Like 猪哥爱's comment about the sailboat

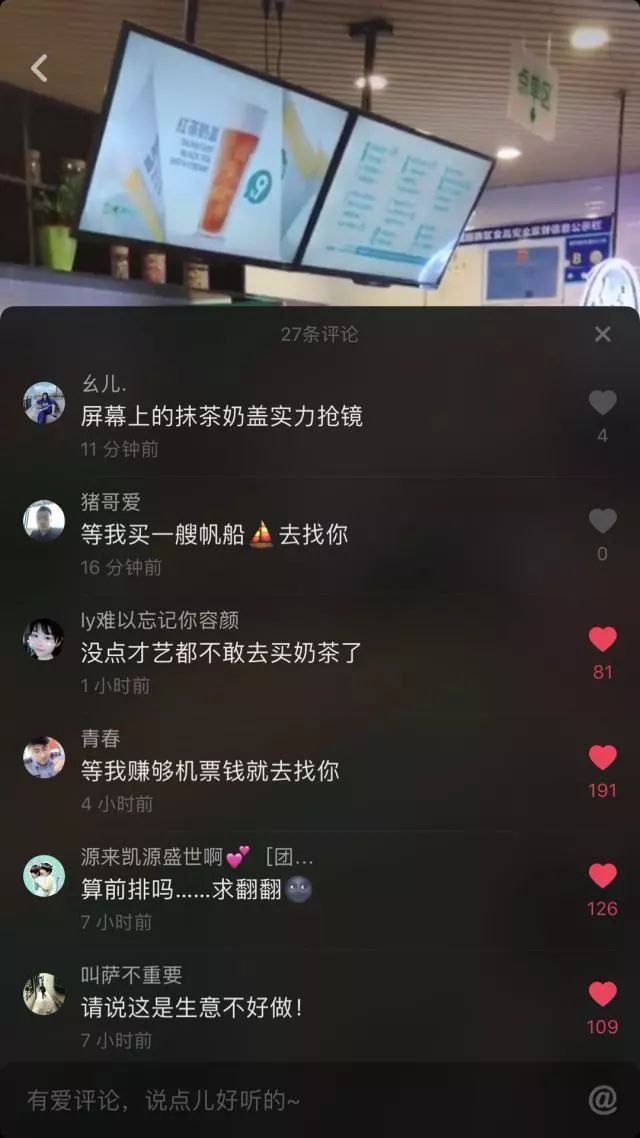point(602,521)
